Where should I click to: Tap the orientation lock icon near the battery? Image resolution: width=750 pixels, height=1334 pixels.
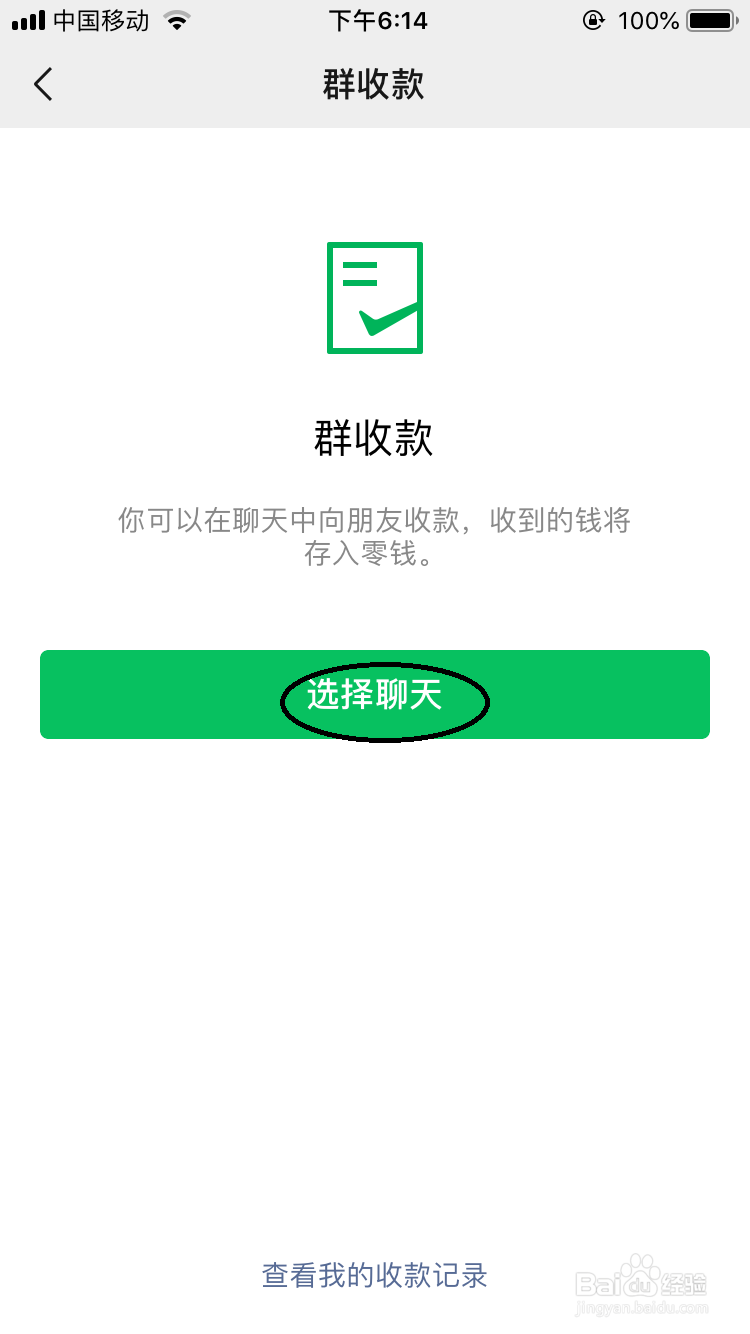point(592,18)
